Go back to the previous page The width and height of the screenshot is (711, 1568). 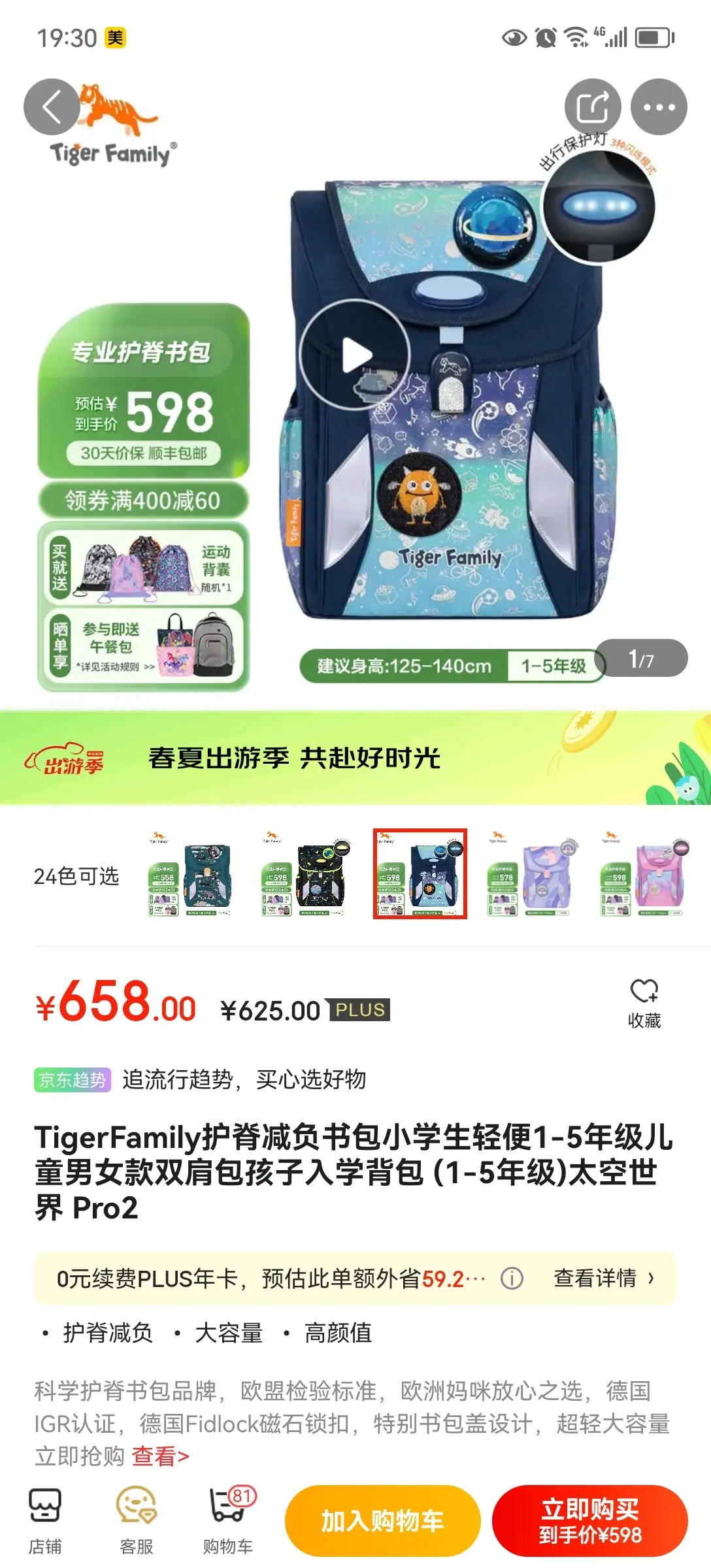tap(52, 107)
